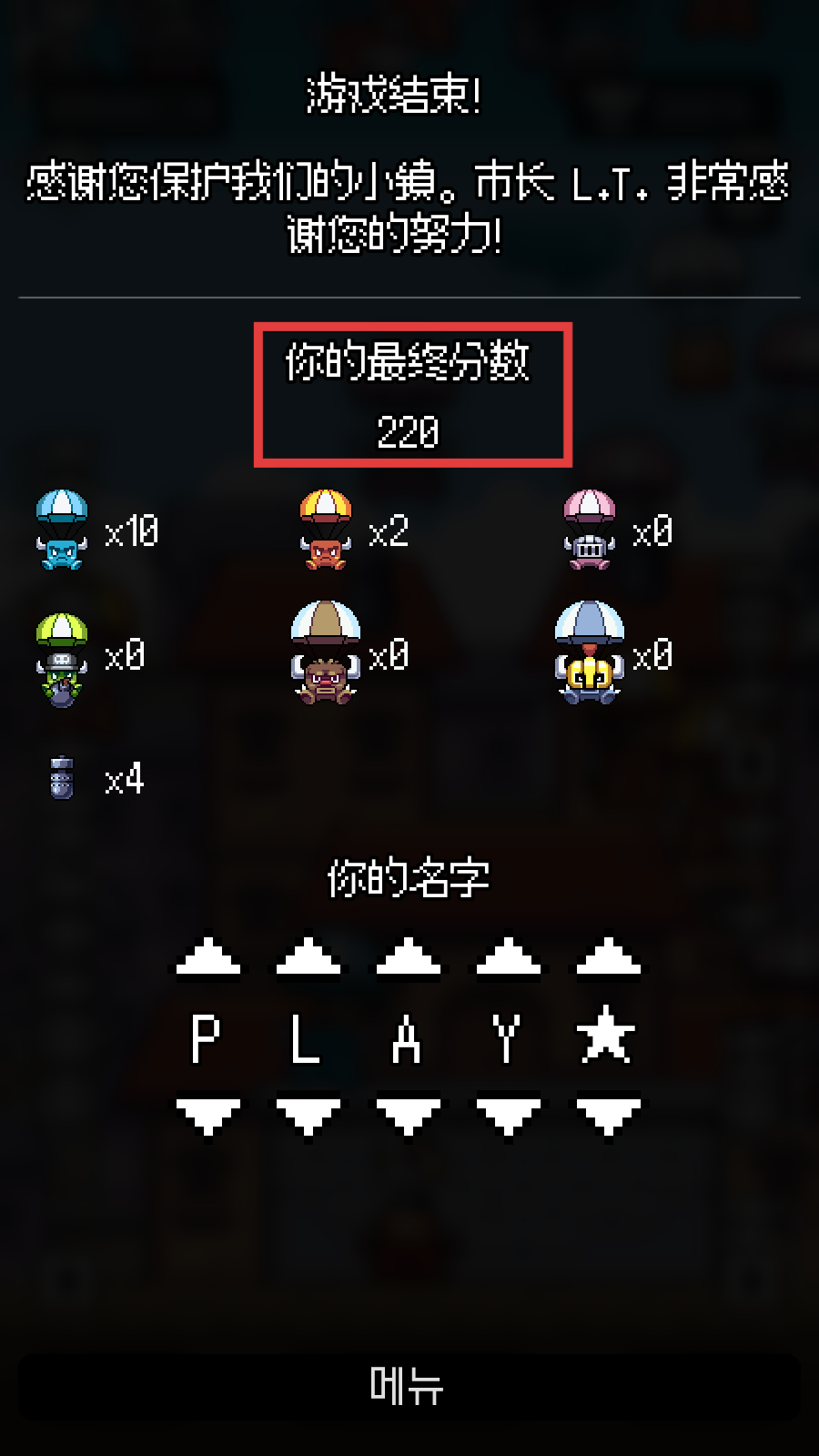This screenshot has height=1456, width=819.
Task: Tap the up arrow above letter Y
Action: 509,958
